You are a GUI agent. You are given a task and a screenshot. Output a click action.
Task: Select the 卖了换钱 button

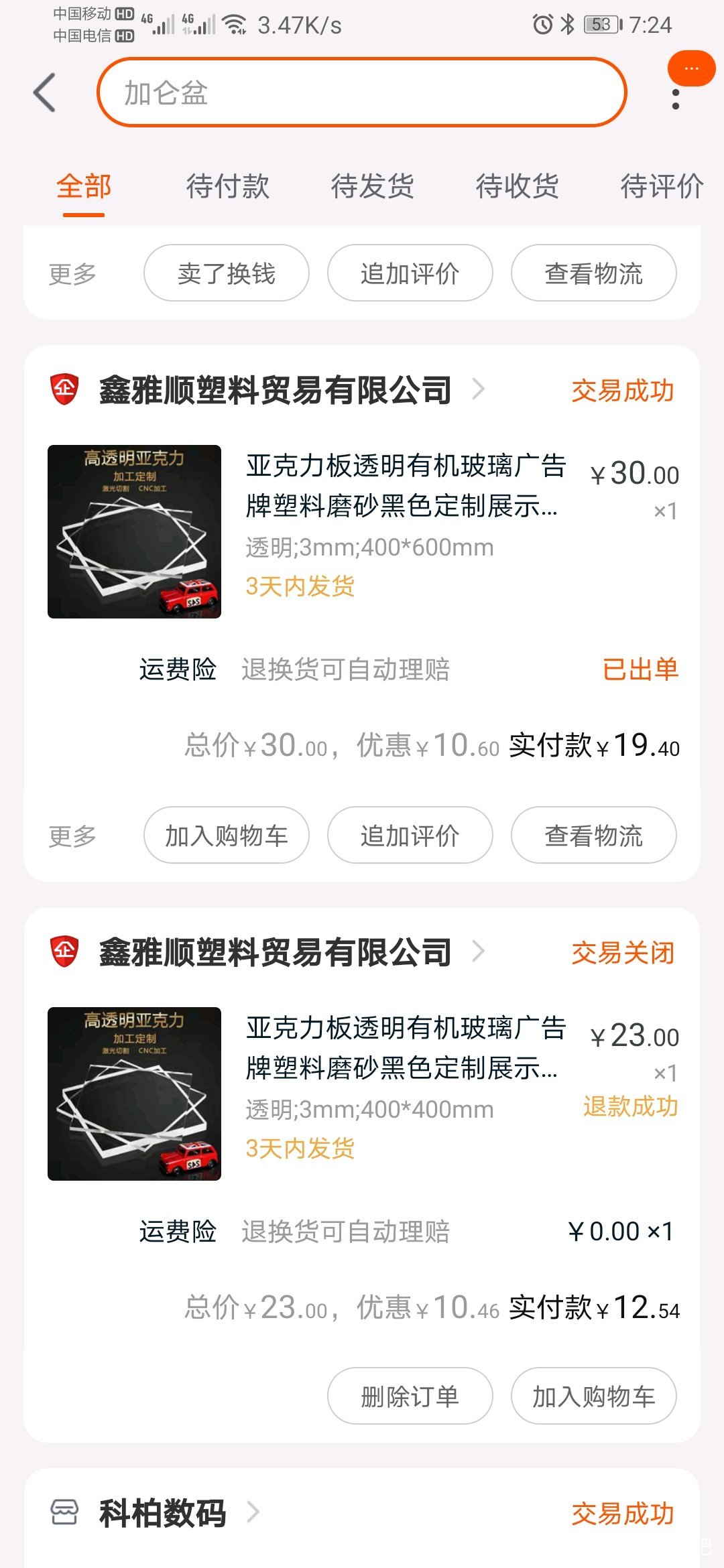(x=227, y=273)
